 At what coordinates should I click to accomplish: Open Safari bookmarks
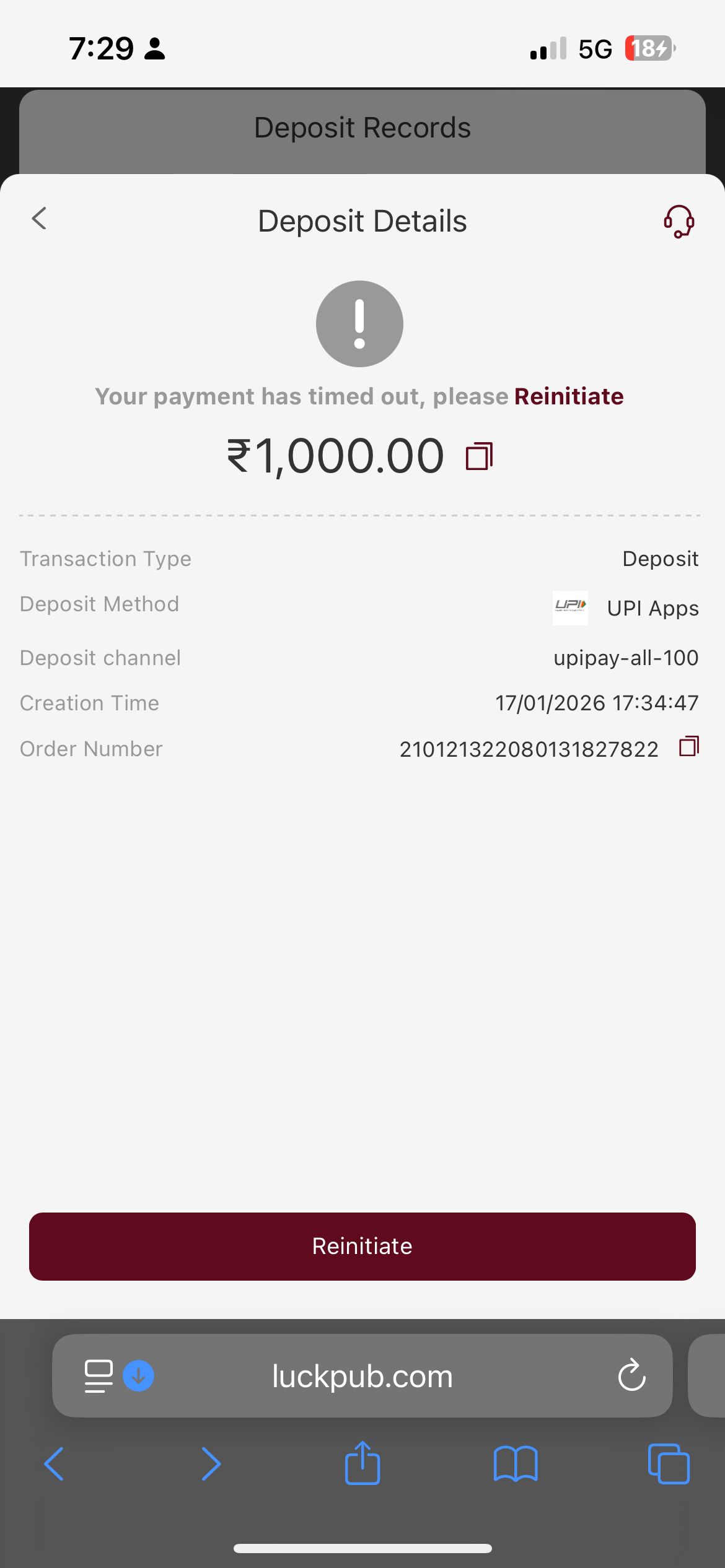pos(516,1464)
